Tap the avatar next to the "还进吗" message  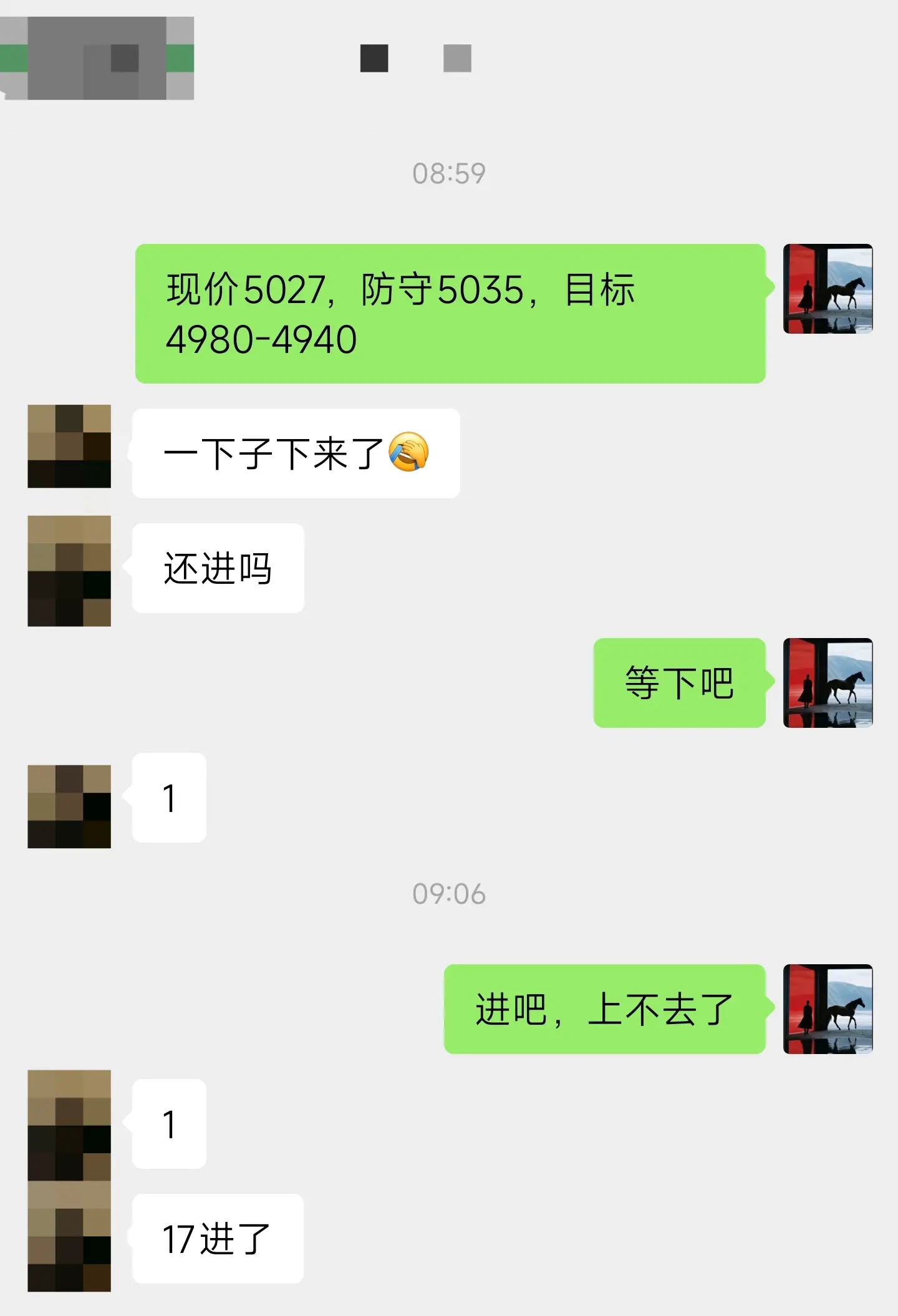click(70, 568)
